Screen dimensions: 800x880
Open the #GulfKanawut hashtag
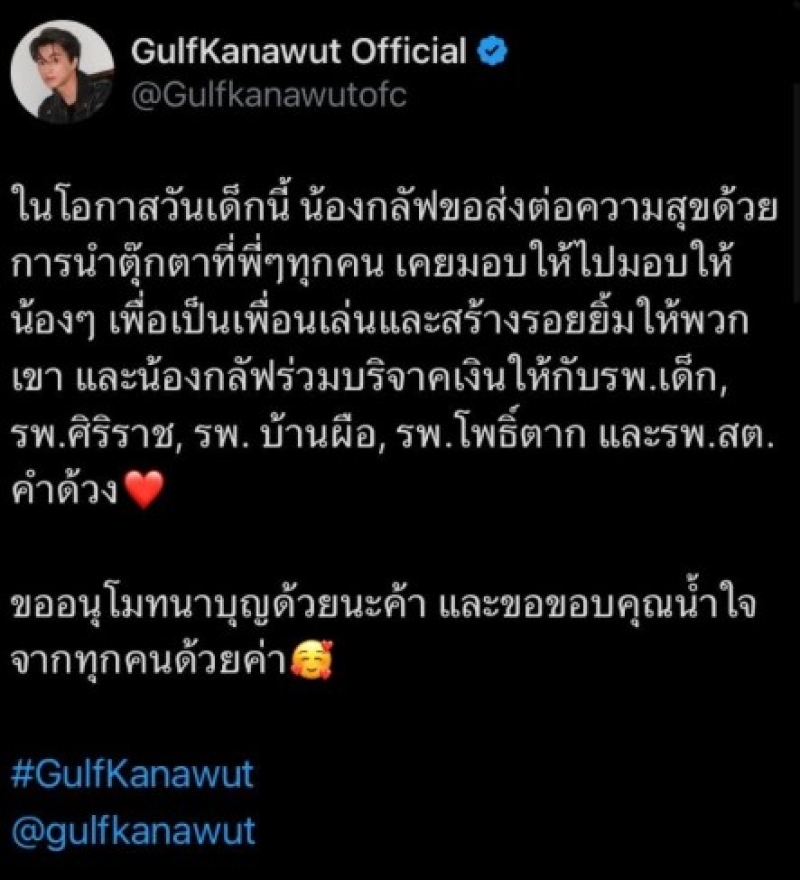(132, 773)
